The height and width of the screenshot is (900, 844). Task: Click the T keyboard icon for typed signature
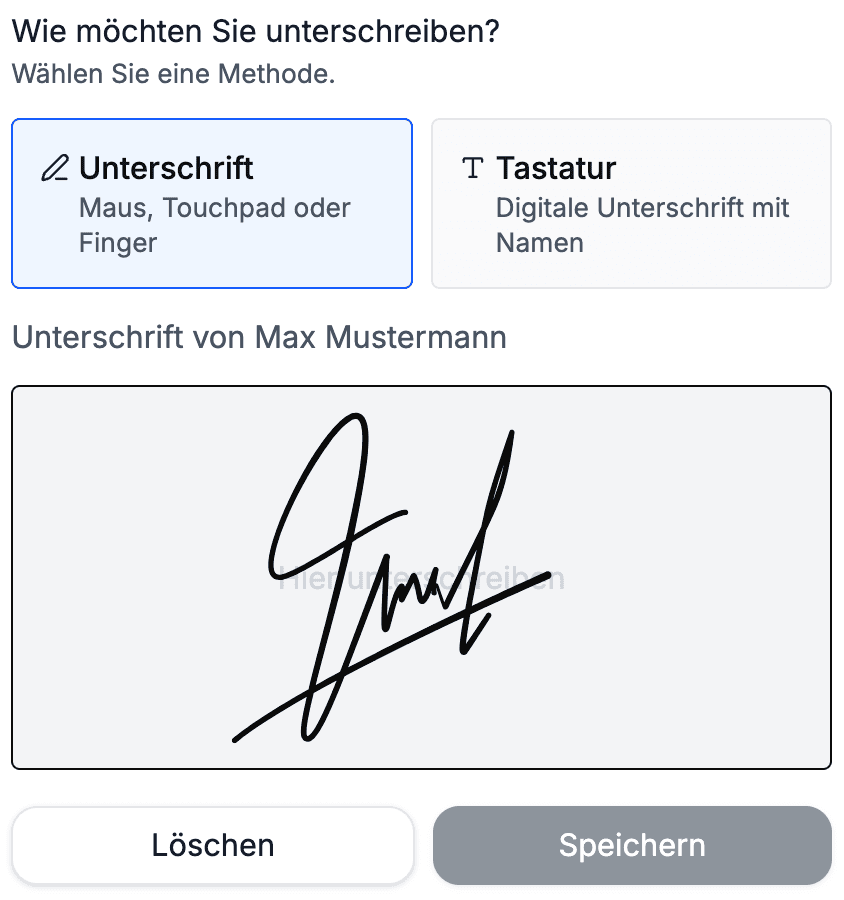tap(471, 168)
